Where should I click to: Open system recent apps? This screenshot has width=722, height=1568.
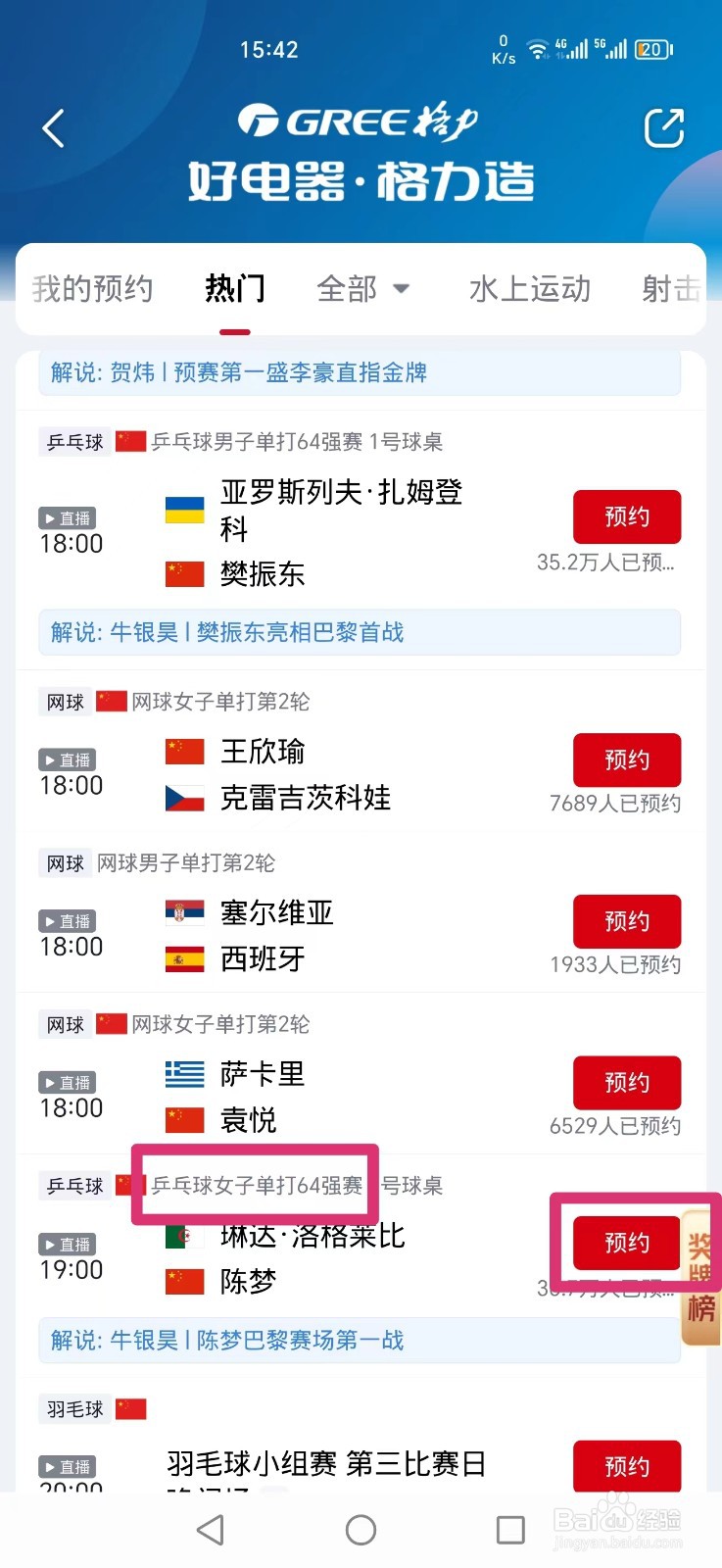coord(510,1530)
